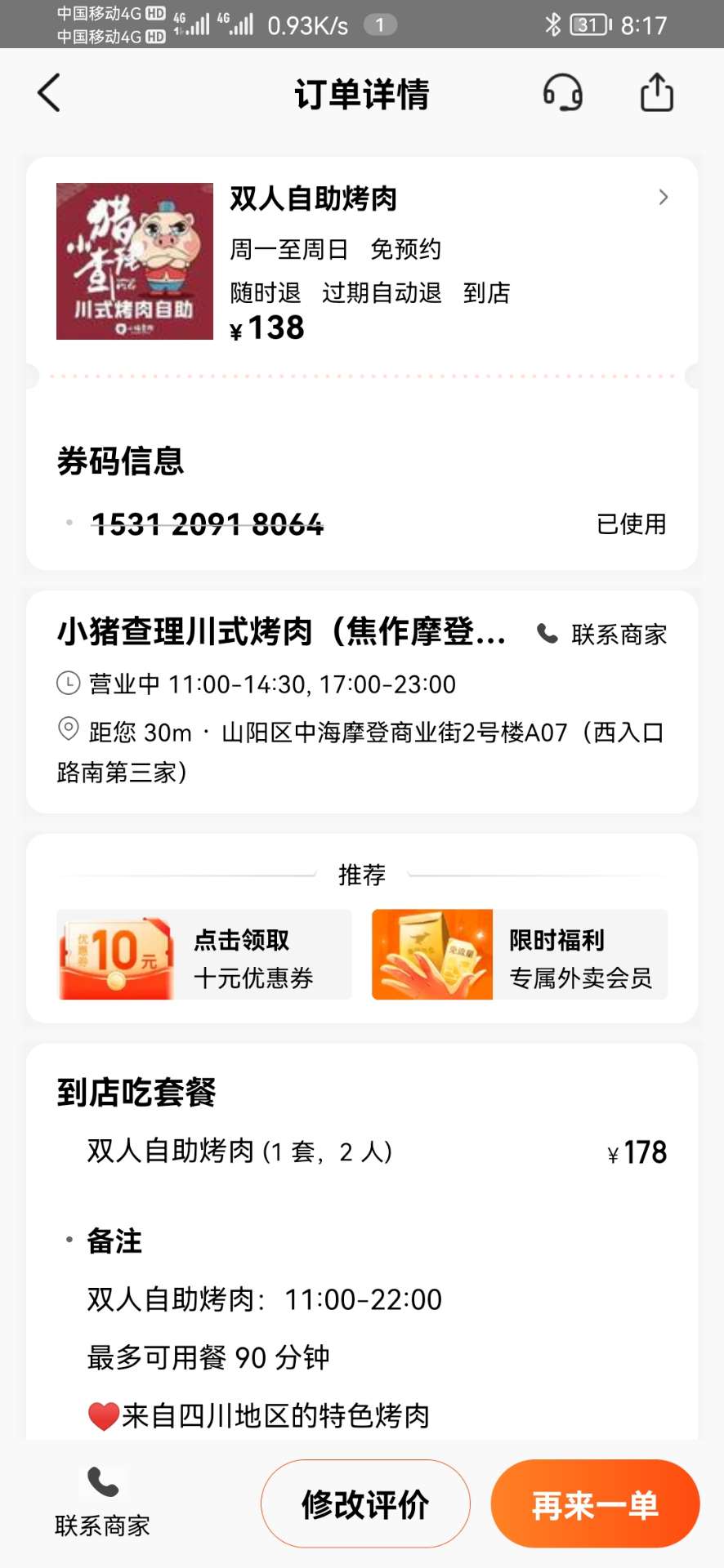Edit my review with 修改评价
The height and width of the screenshot is (1568, 724).
coord(365,1503)
